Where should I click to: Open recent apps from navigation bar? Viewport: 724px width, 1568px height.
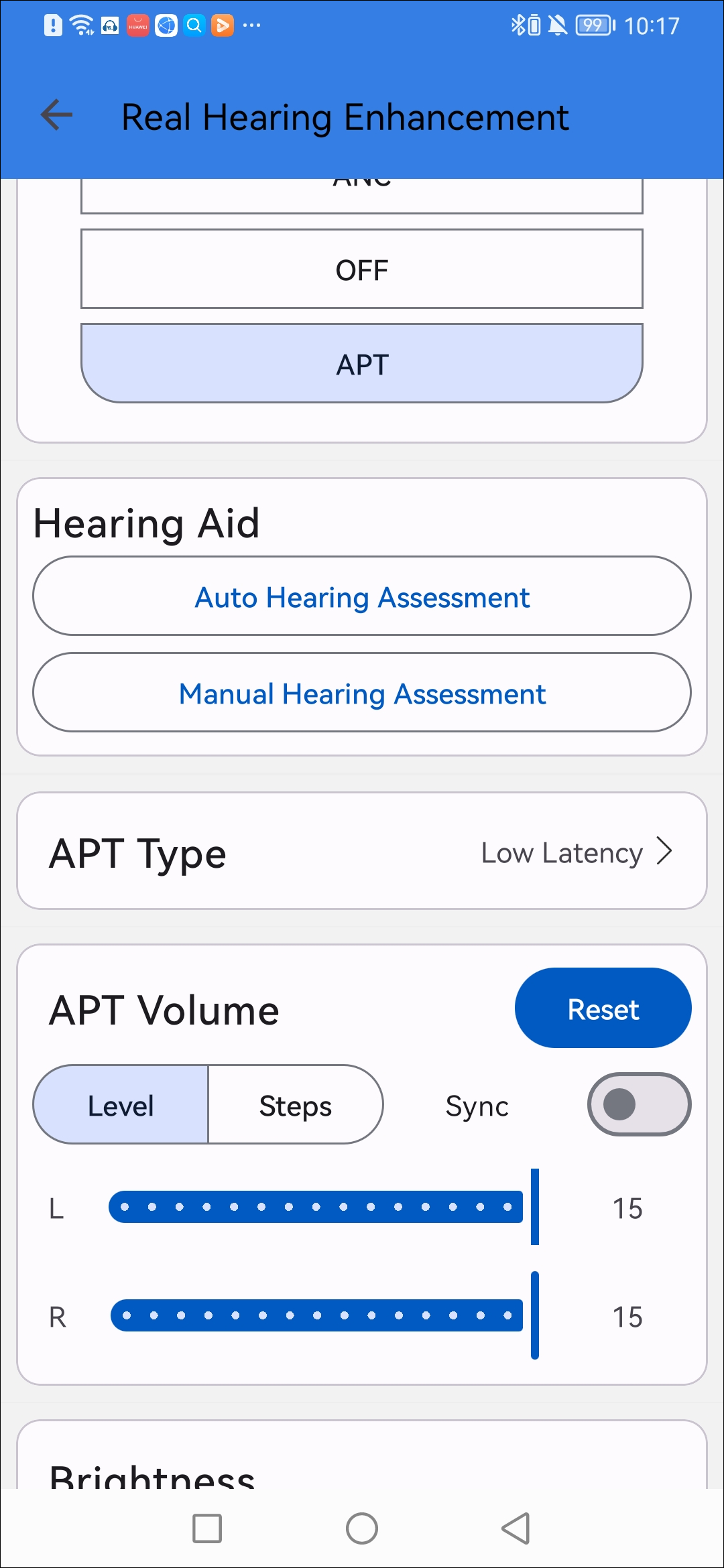pos(207,1529)
